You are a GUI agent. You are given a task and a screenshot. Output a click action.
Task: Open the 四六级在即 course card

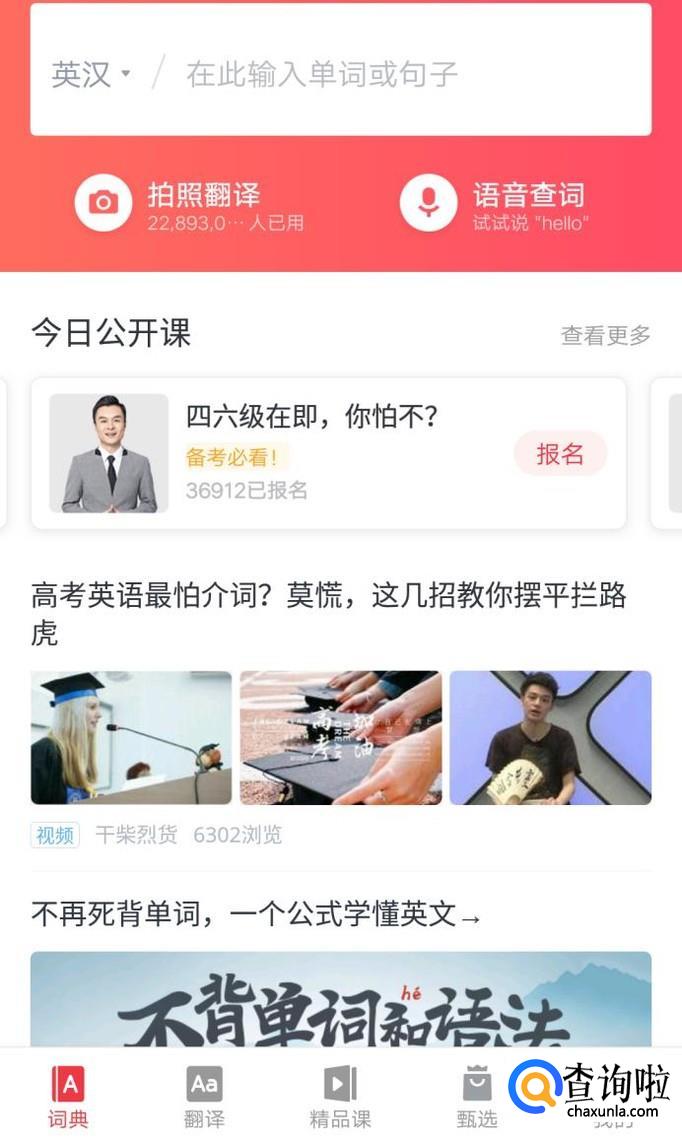329,453
